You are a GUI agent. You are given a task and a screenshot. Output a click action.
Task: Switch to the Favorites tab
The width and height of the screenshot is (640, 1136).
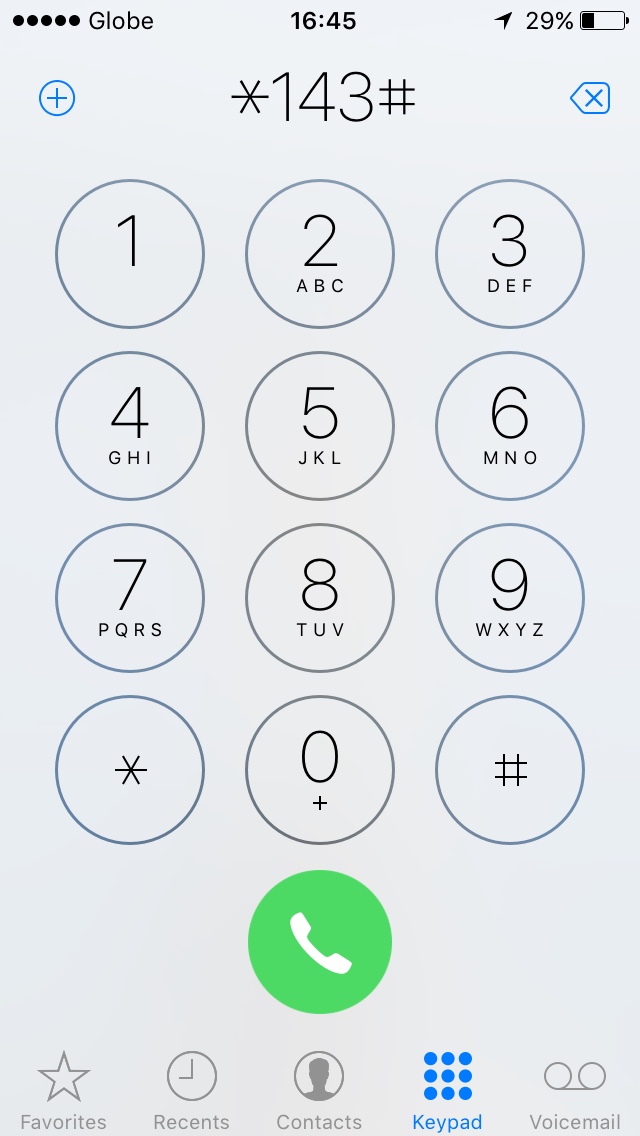(x=64, y=1090)
